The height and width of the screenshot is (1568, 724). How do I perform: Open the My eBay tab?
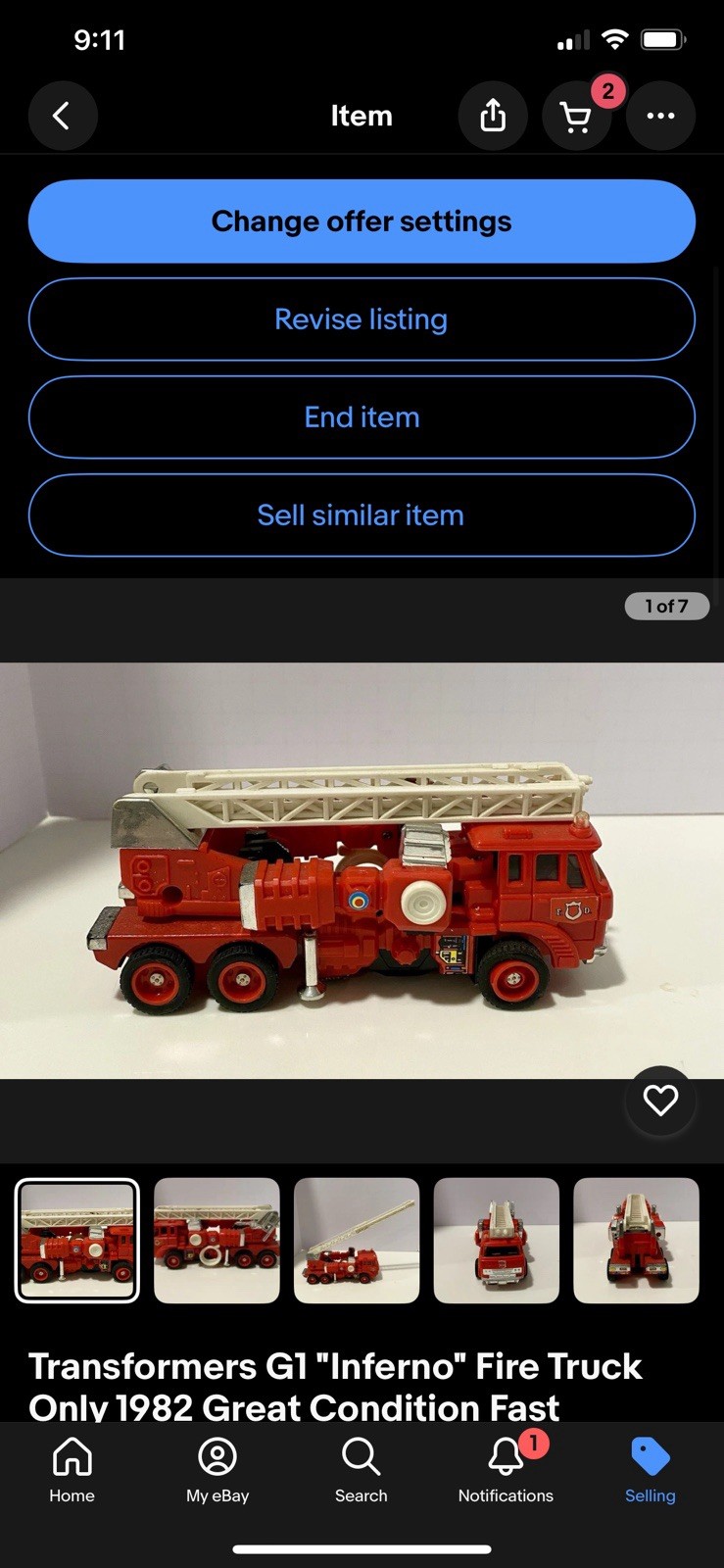click(217, 1470)
